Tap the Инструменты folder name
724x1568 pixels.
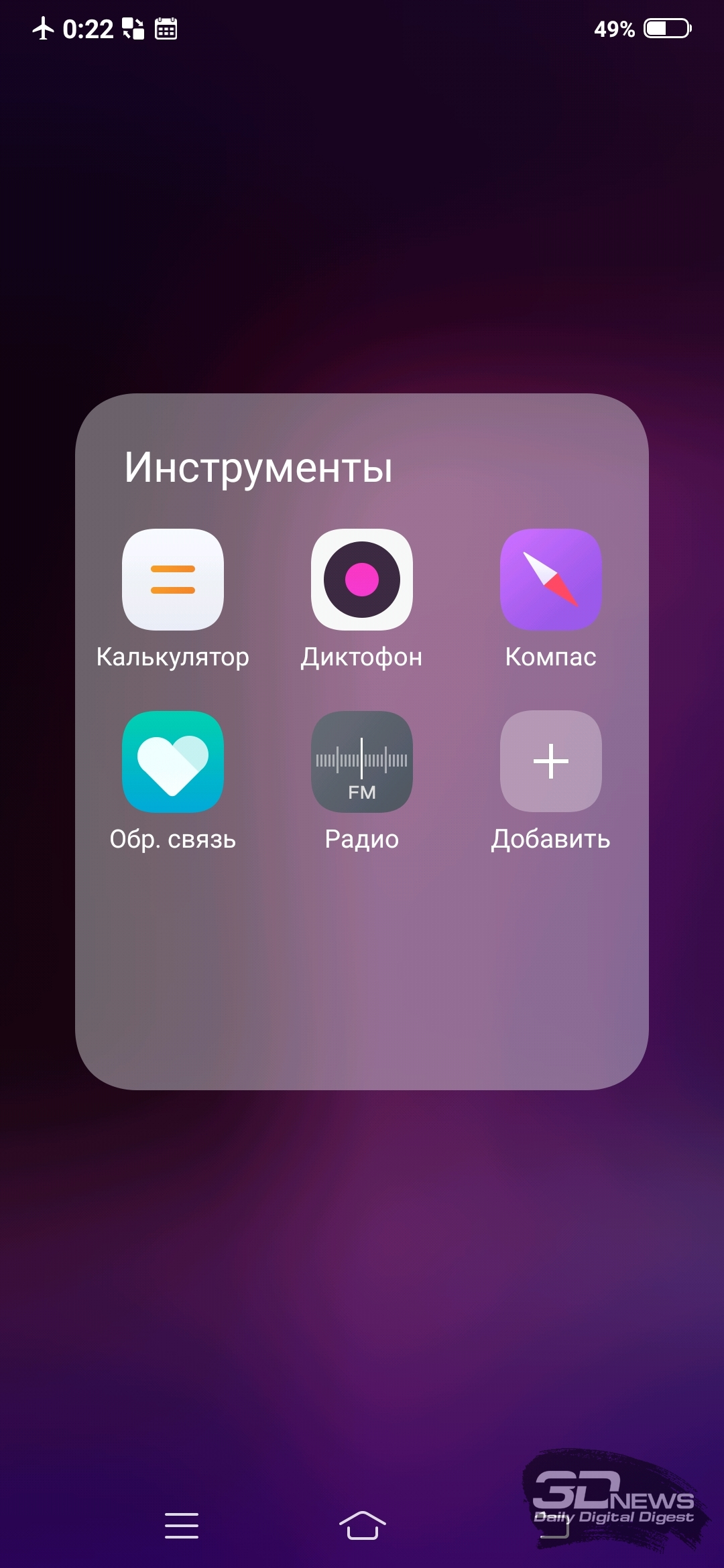click(258, 468)
